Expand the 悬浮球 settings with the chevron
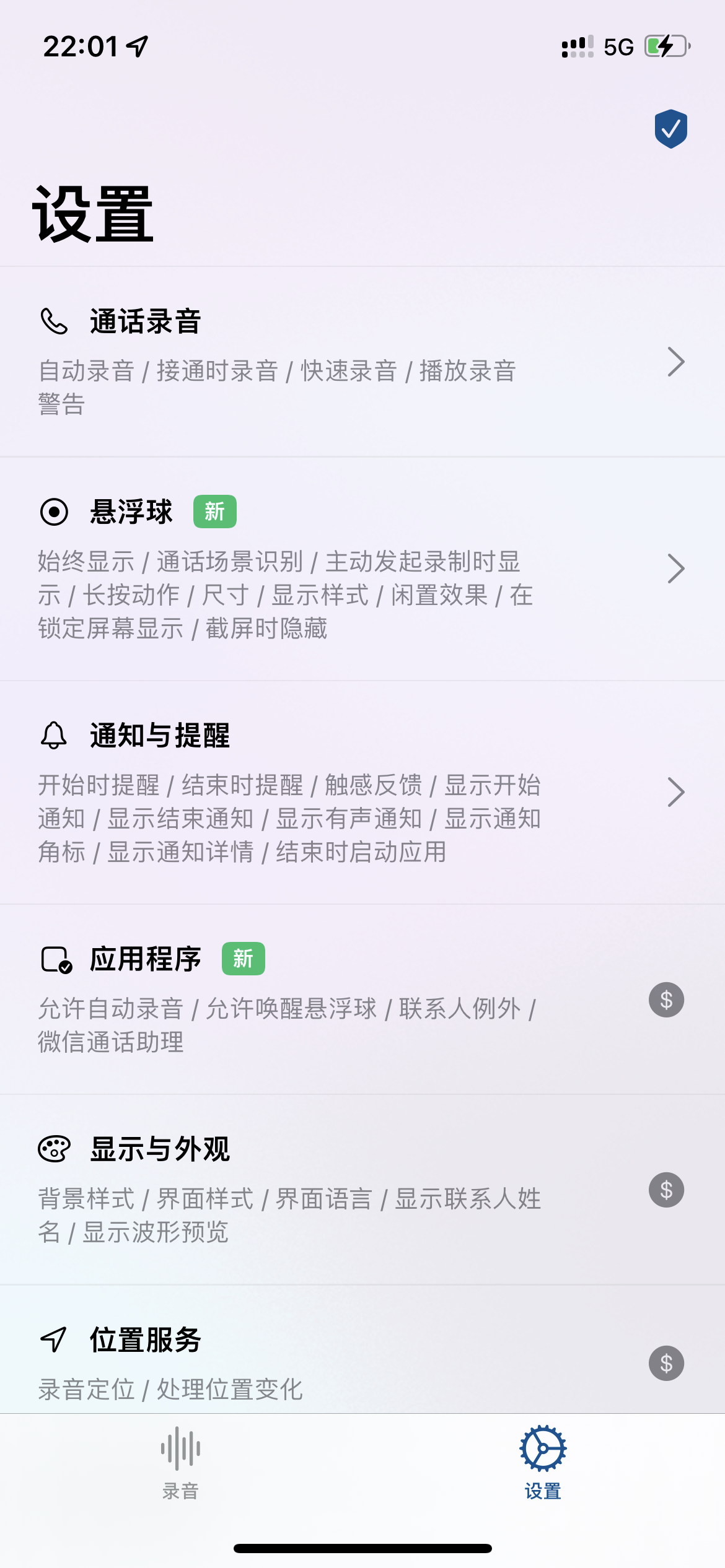This screenshot has width=725, height=1568. coord(677,568)
